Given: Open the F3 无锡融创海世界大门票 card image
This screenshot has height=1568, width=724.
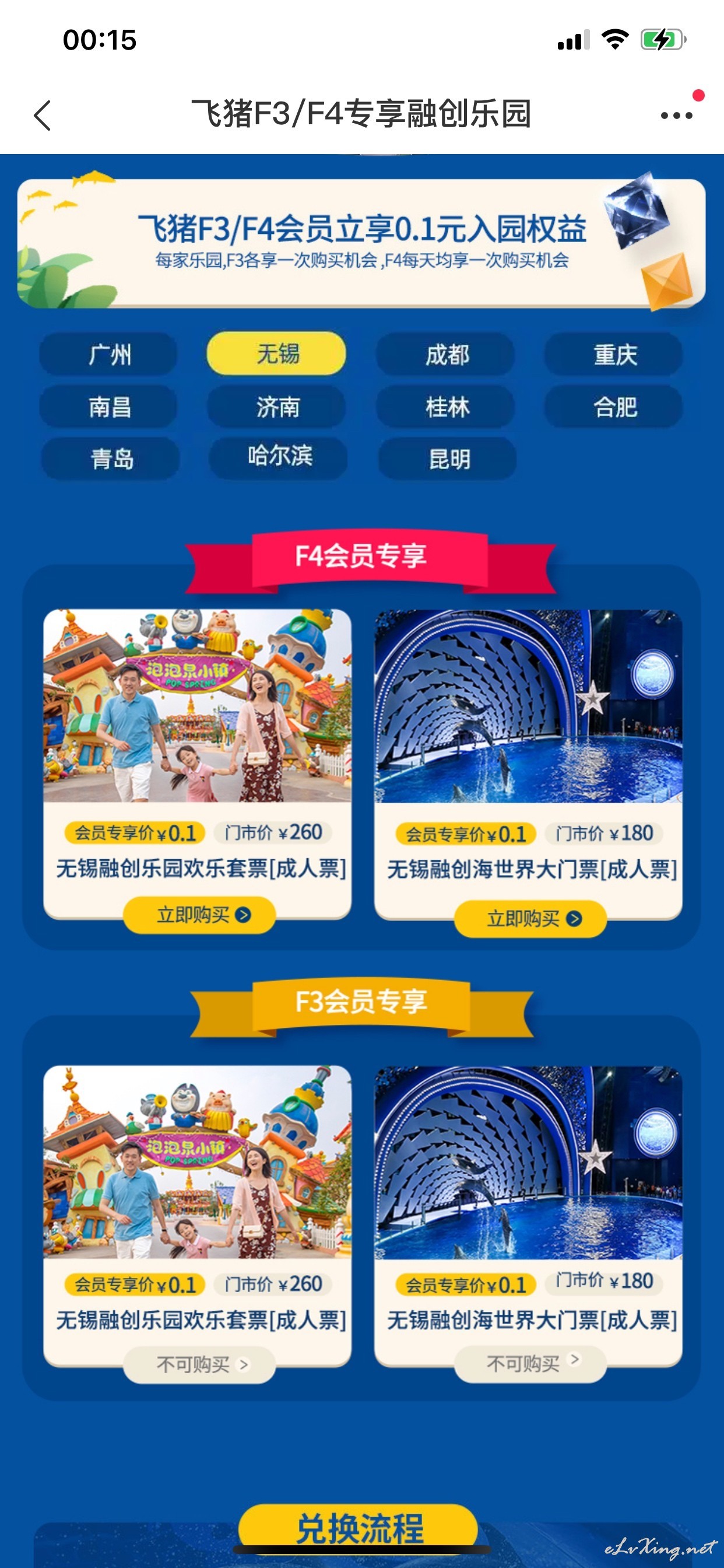Looking at the screenshot, I should [529, 1162].
